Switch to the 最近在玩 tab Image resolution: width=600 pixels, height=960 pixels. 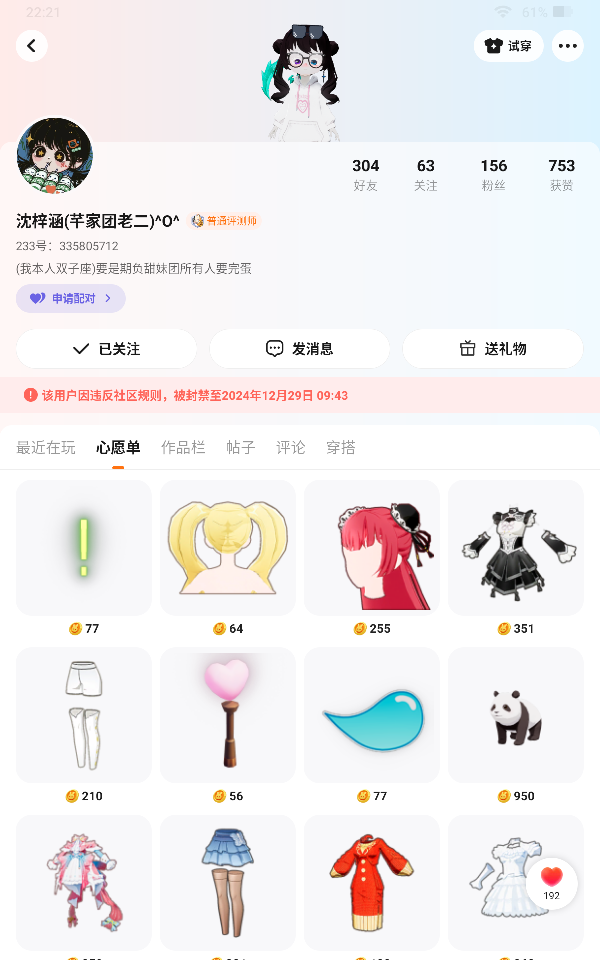coord(46,448)
